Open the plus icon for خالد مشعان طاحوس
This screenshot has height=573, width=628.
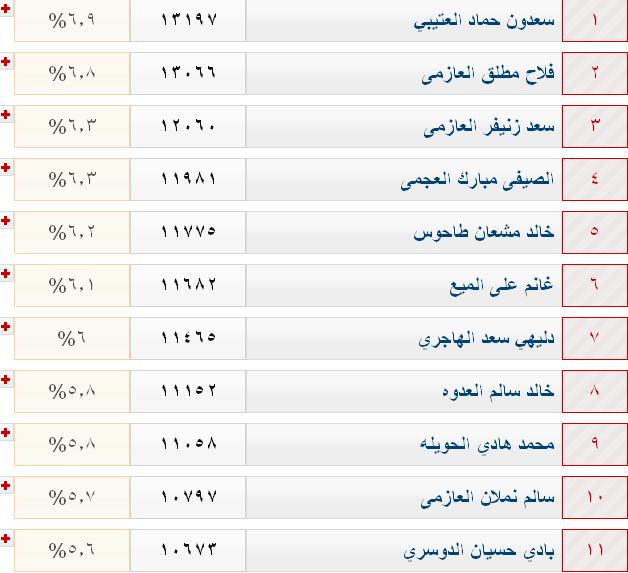[6, 221]
